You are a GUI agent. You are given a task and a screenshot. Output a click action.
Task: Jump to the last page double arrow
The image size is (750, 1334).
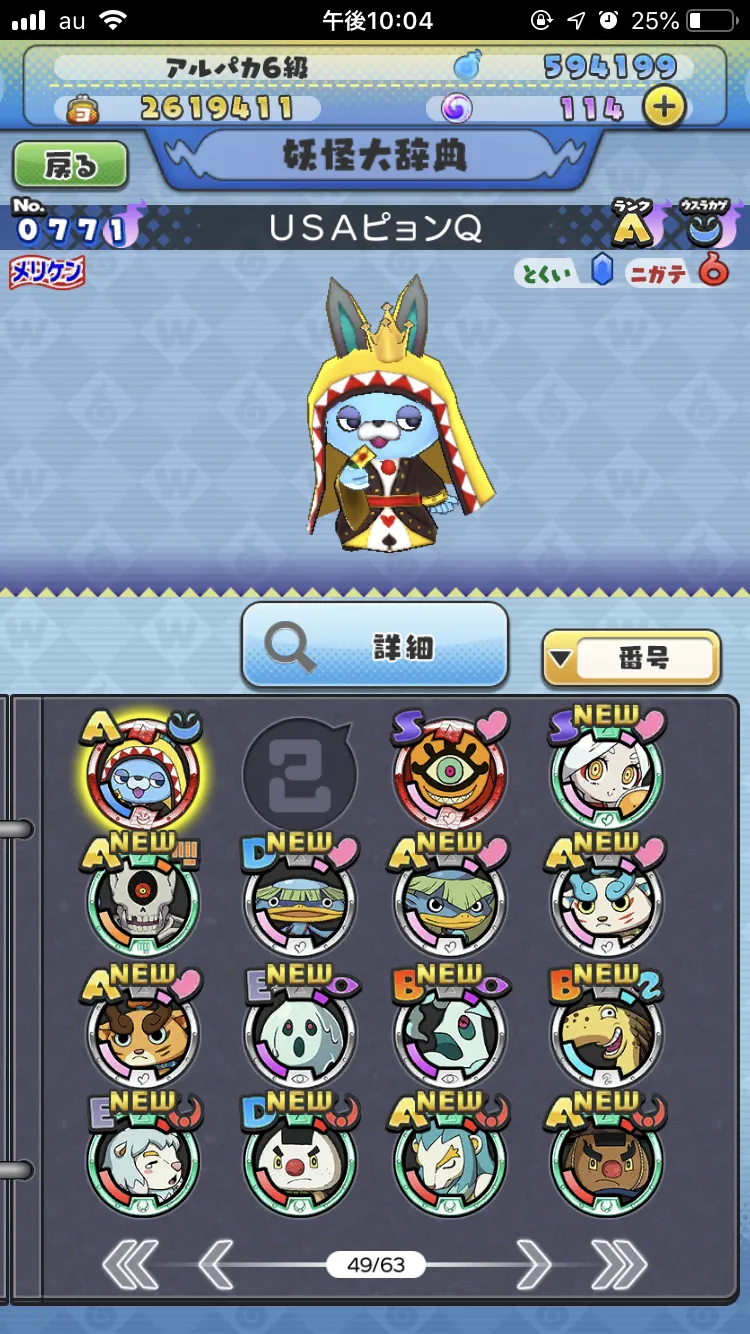619,1265
